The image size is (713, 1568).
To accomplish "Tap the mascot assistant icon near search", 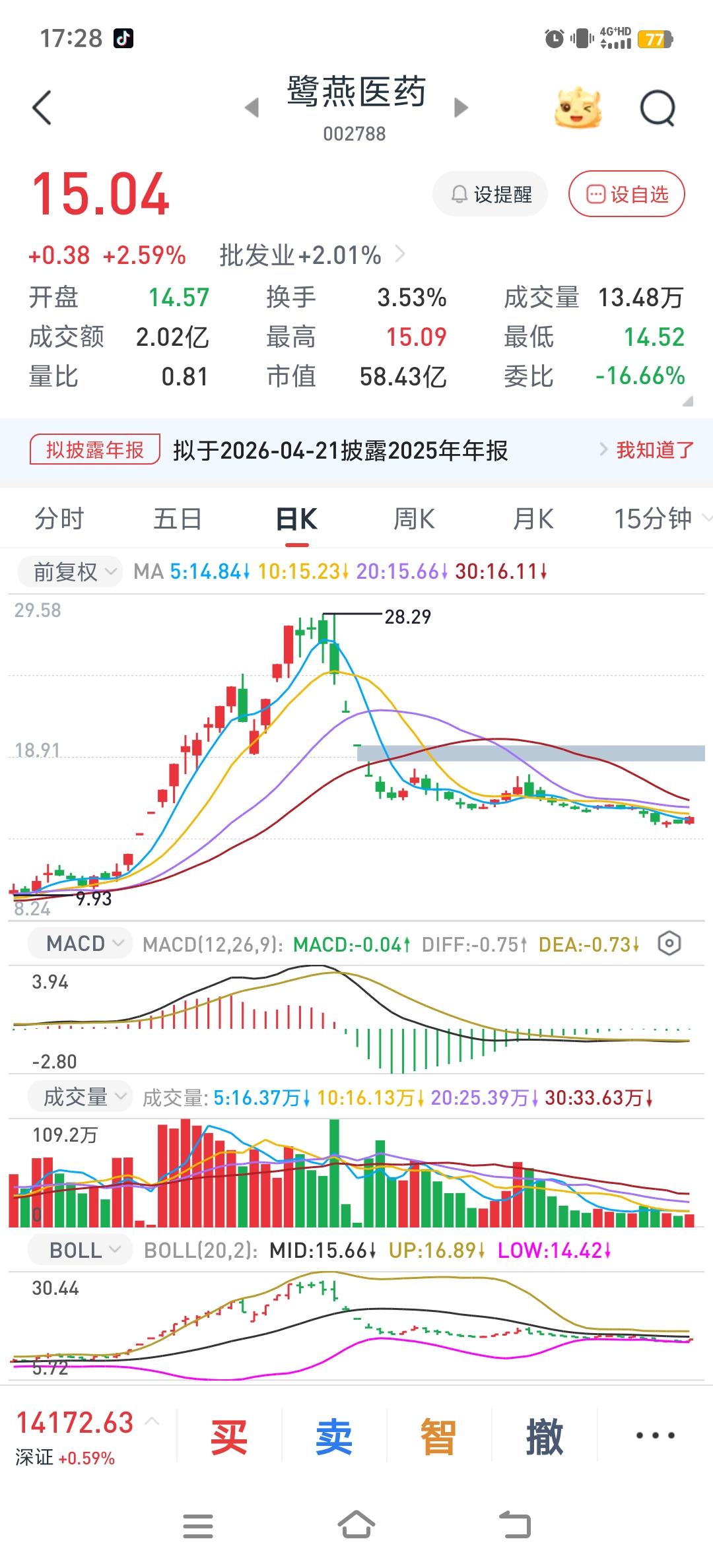I will point(578,108).
